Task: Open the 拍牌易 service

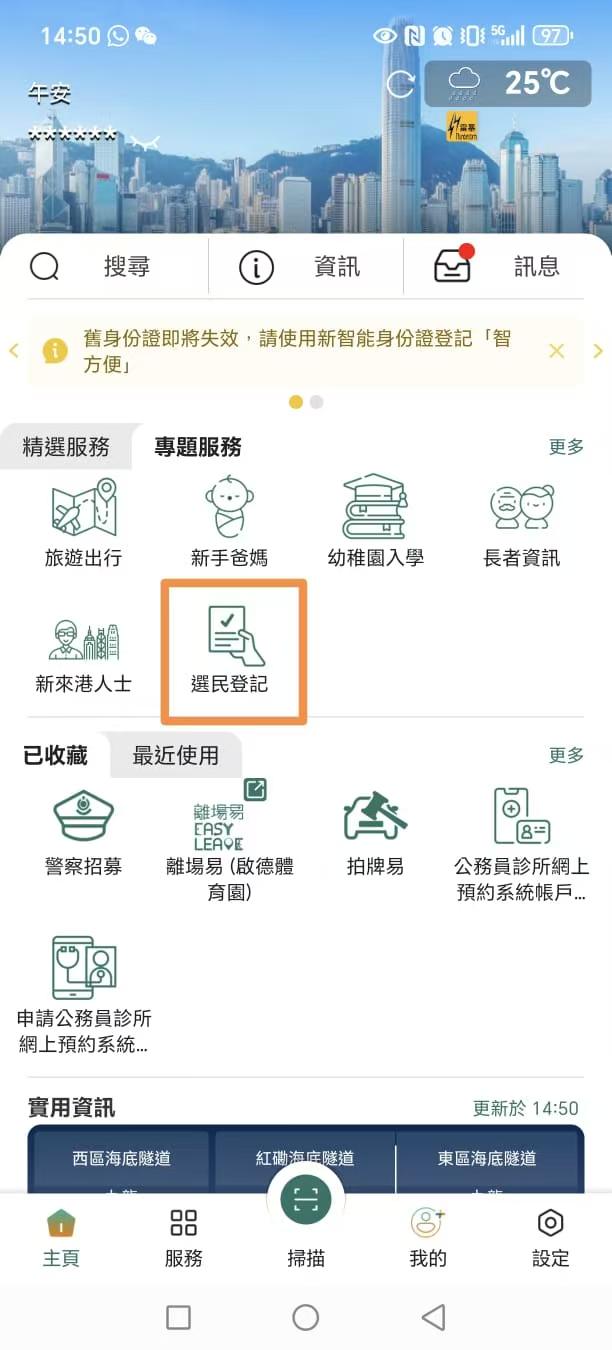Action: (x=375, y=832)
